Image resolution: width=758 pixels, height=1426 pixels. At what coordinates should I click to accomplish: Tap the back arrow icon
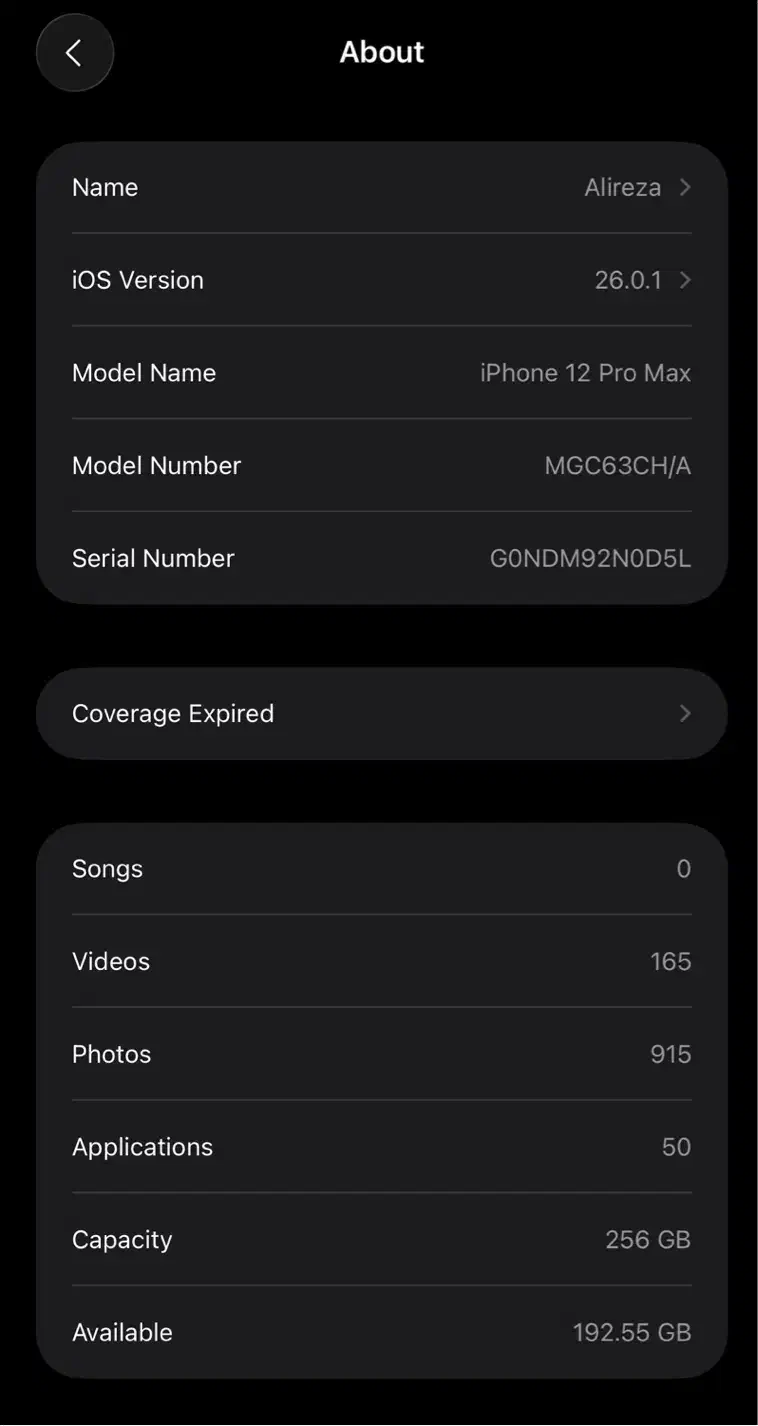(74, 52)
